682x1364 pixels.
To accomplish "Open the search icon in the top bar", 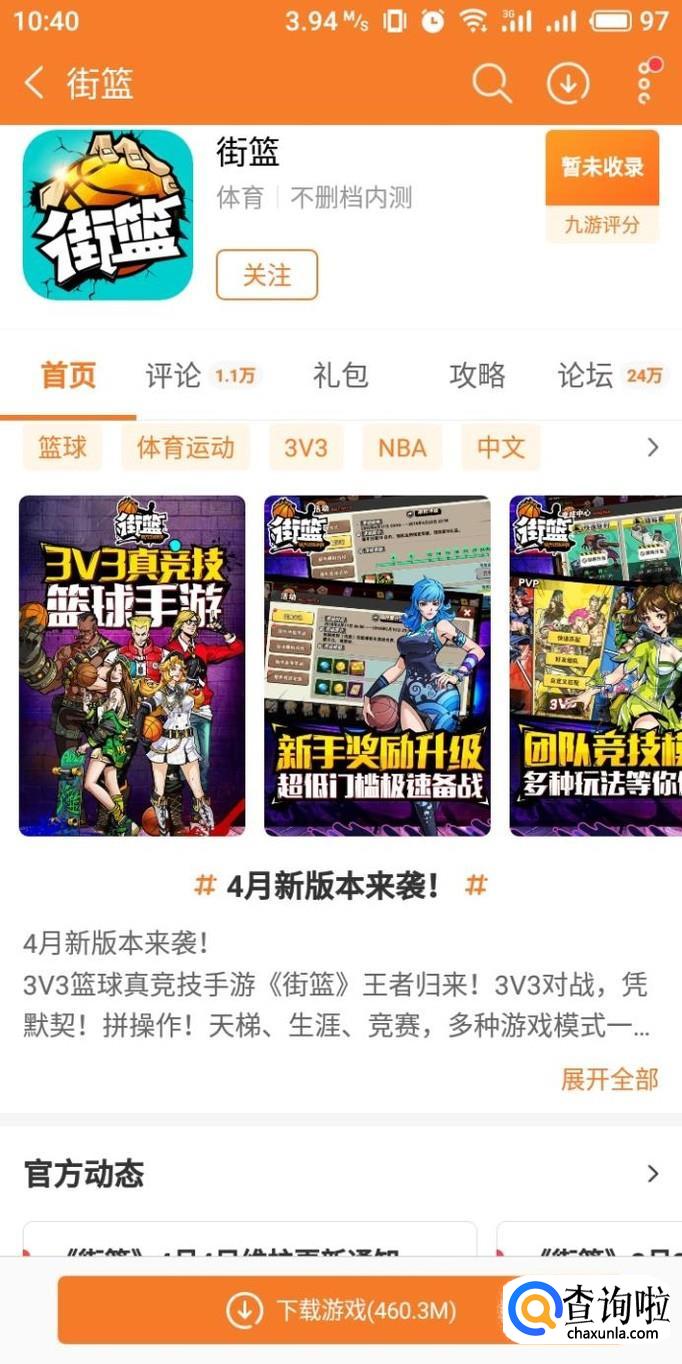I will point(491,84).
